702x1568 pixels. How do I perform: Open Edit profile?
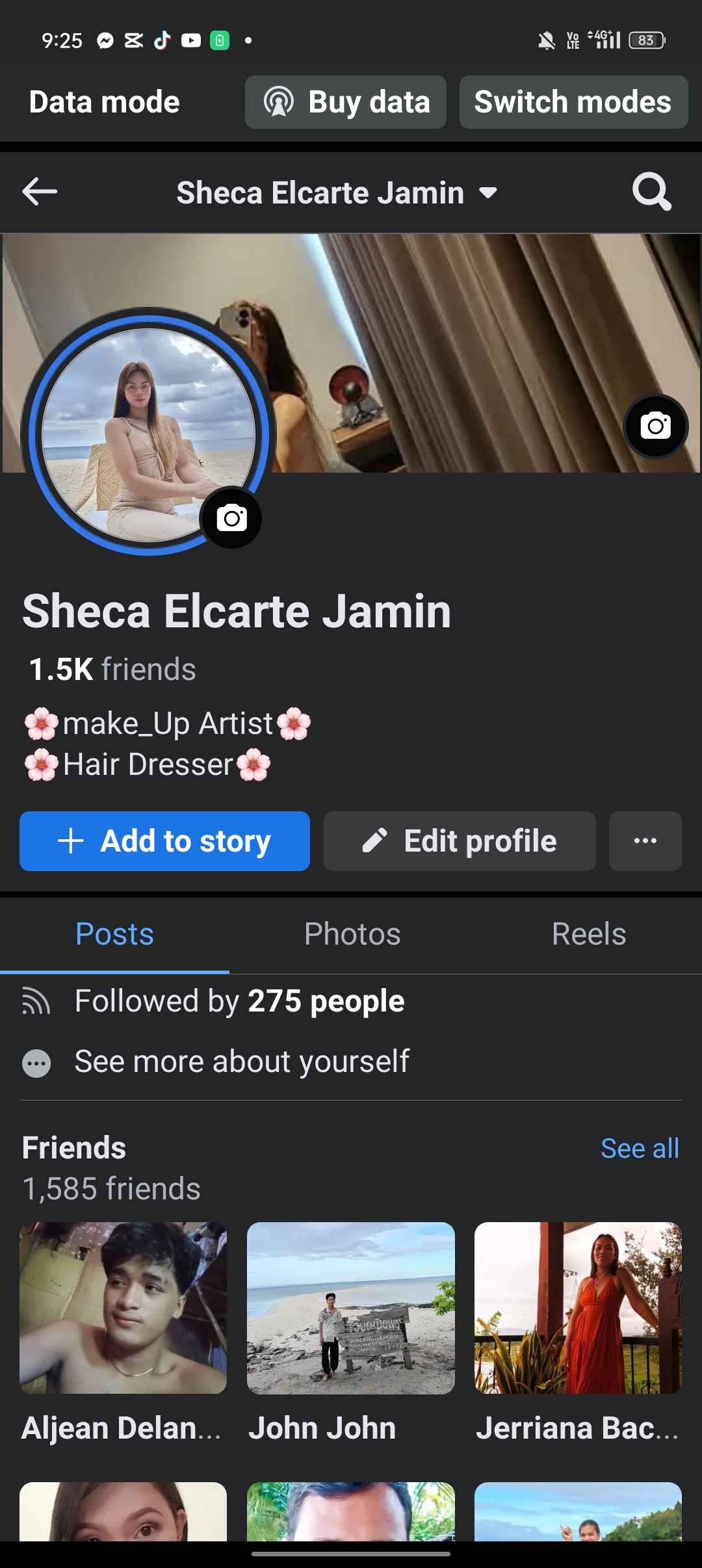[x=460, y=841]
